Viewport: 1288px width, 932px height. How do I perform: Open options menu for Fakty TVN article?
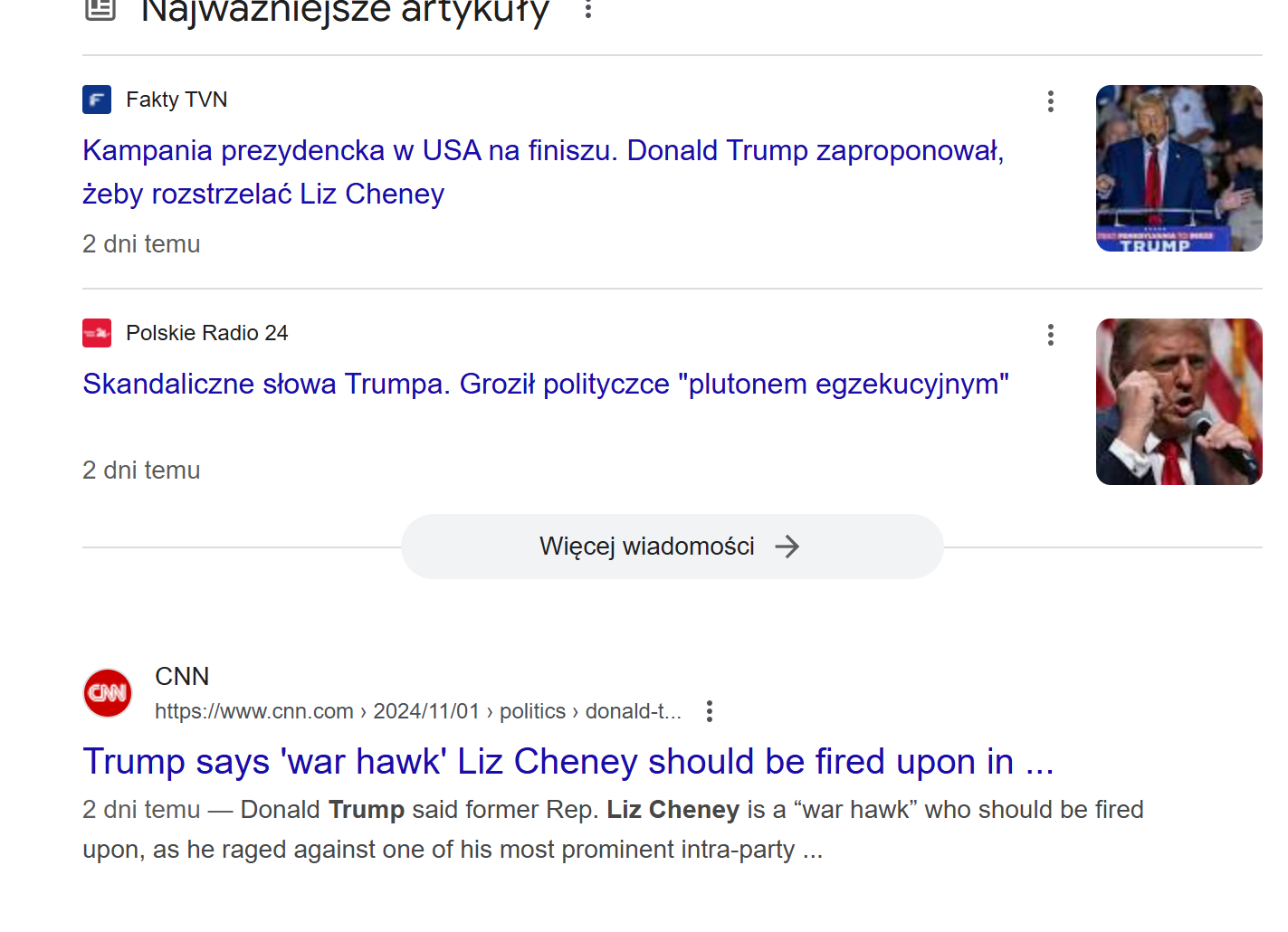tap(1050, 101)
